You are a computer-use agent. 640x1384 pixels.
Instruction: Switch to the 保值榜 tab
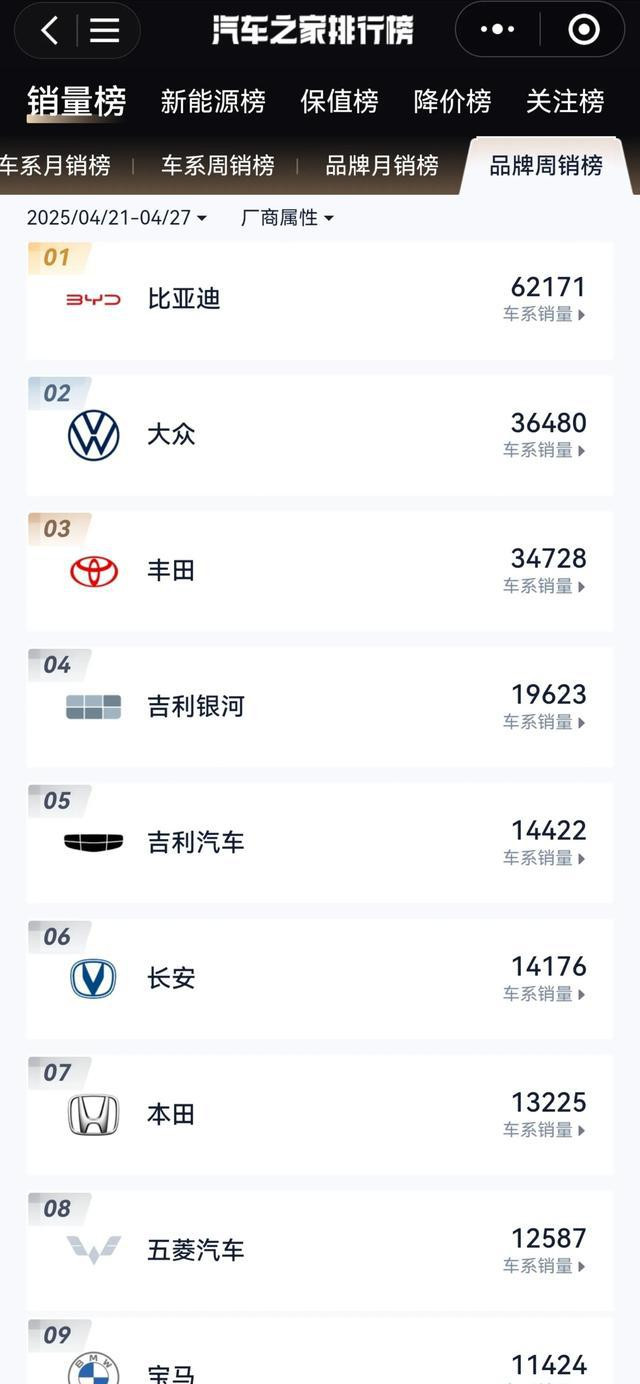click(x=339, y=101)
